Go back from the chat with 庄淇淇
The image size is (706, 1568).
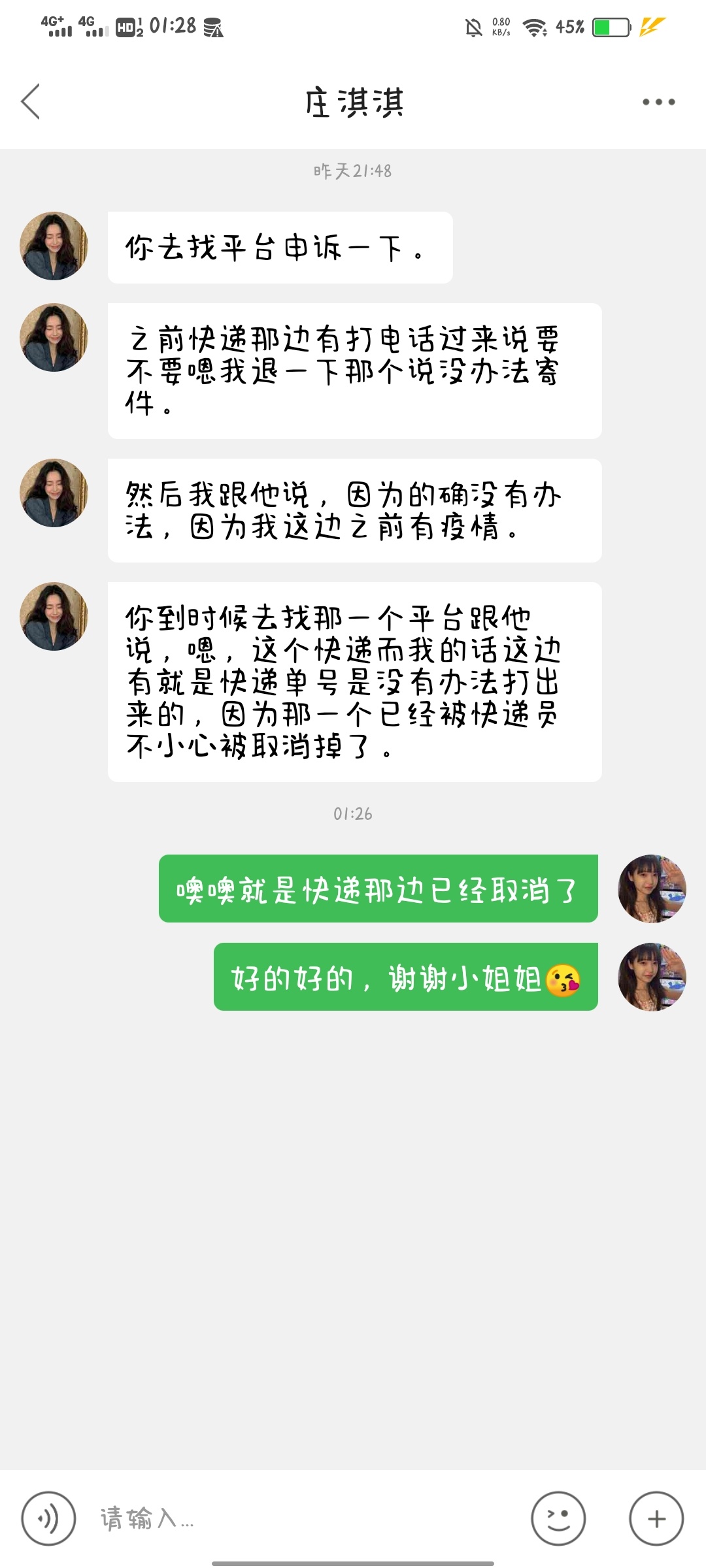point(31,101)
